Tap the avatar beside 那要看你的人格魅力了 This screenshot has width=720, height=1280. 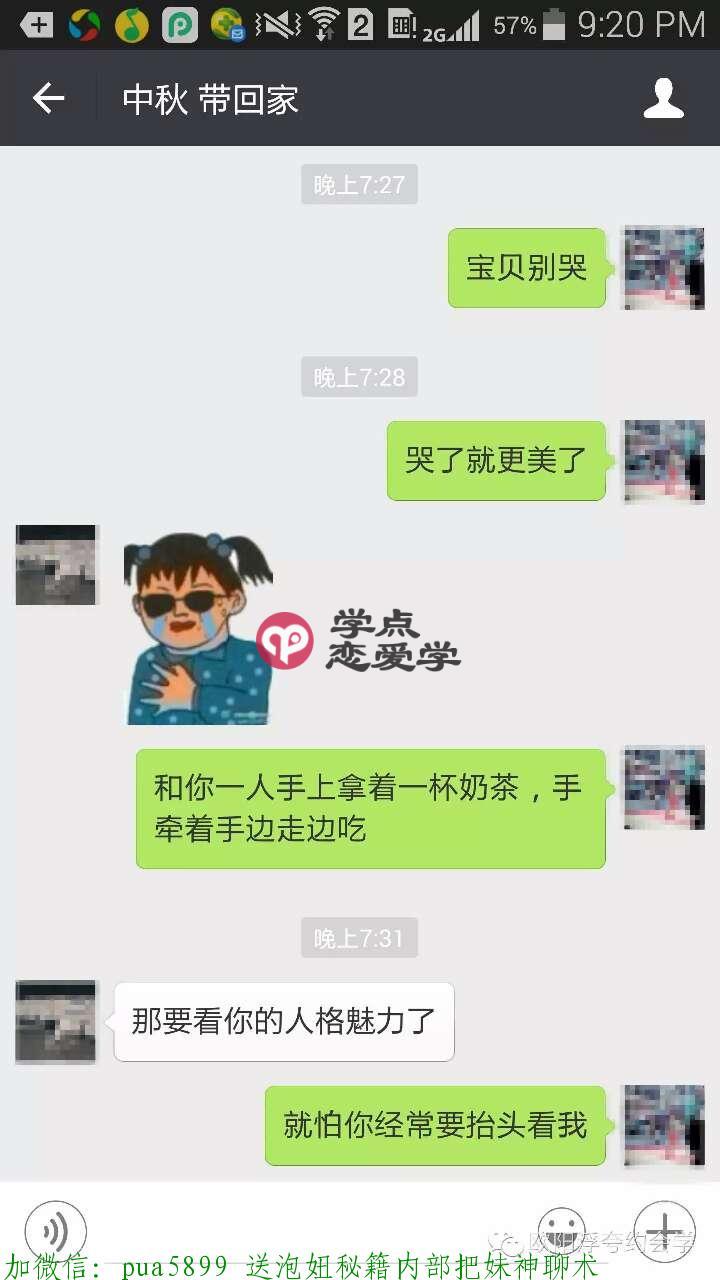point(55,1022)
